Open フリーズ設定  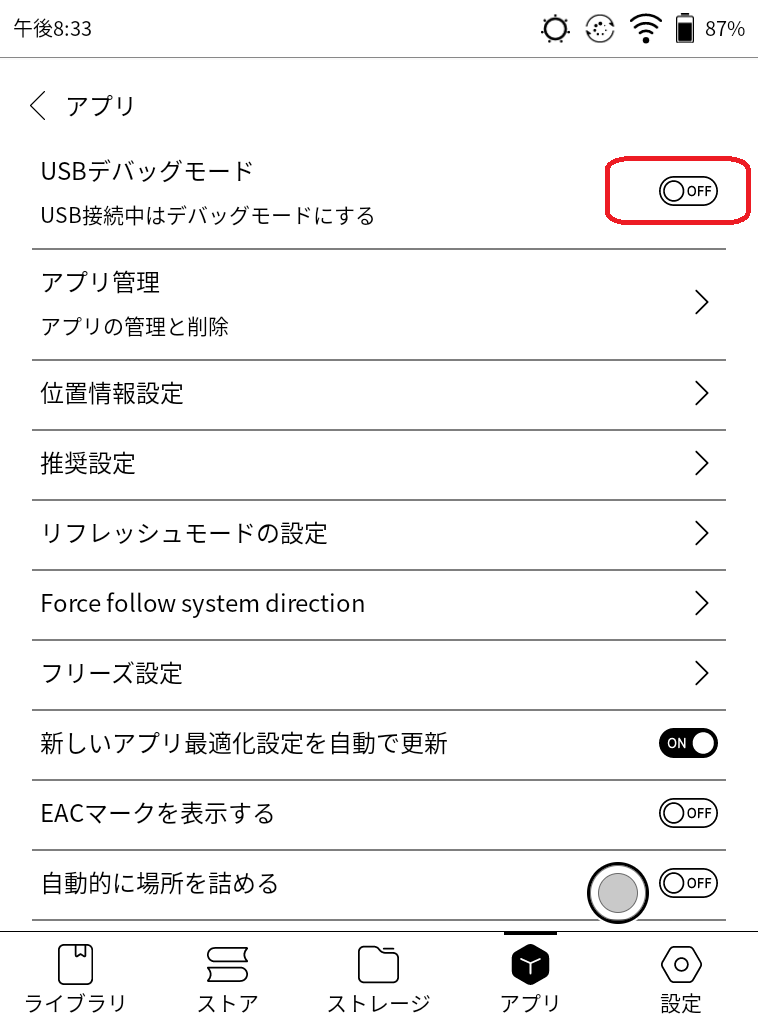pos(379,674)
